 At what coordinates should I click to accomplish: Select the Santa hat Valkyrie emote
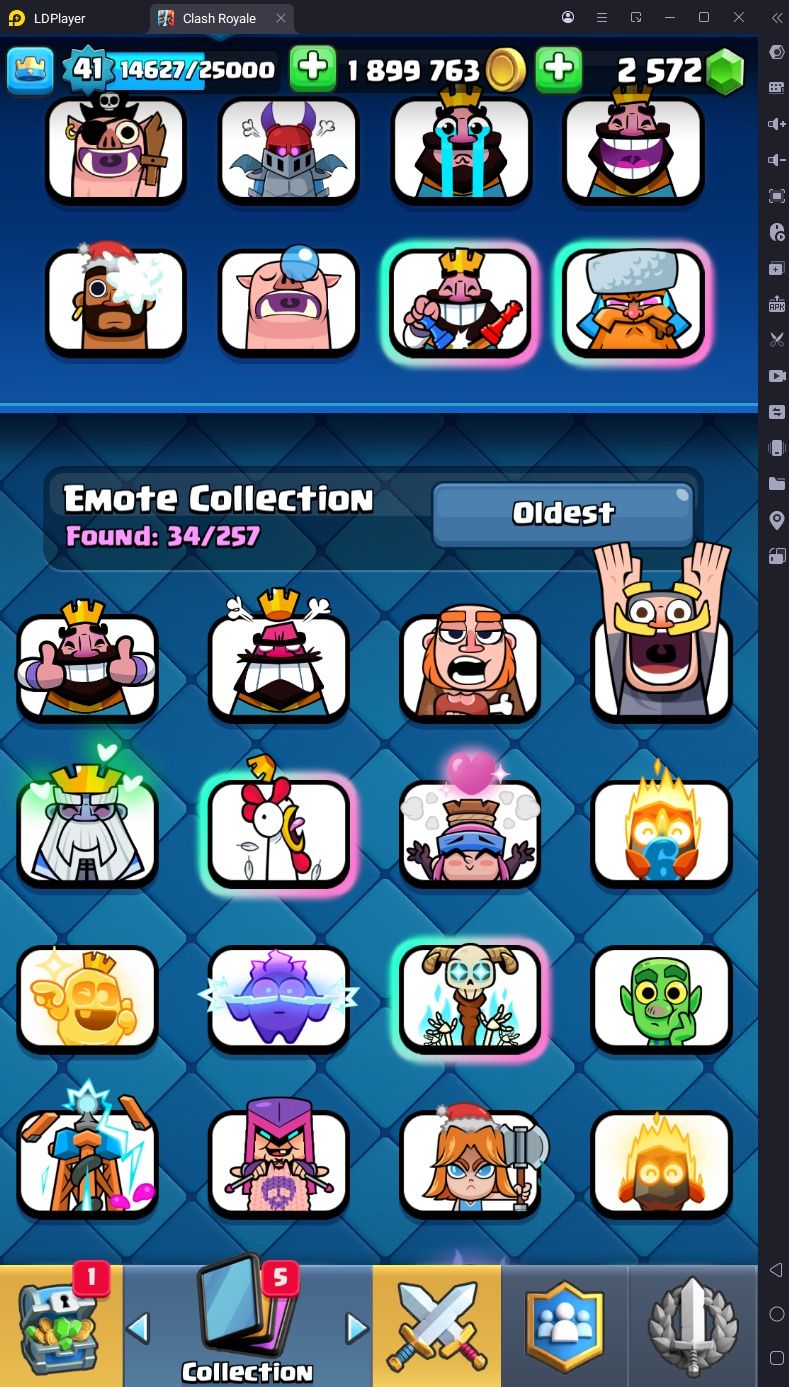(470, 1163)
